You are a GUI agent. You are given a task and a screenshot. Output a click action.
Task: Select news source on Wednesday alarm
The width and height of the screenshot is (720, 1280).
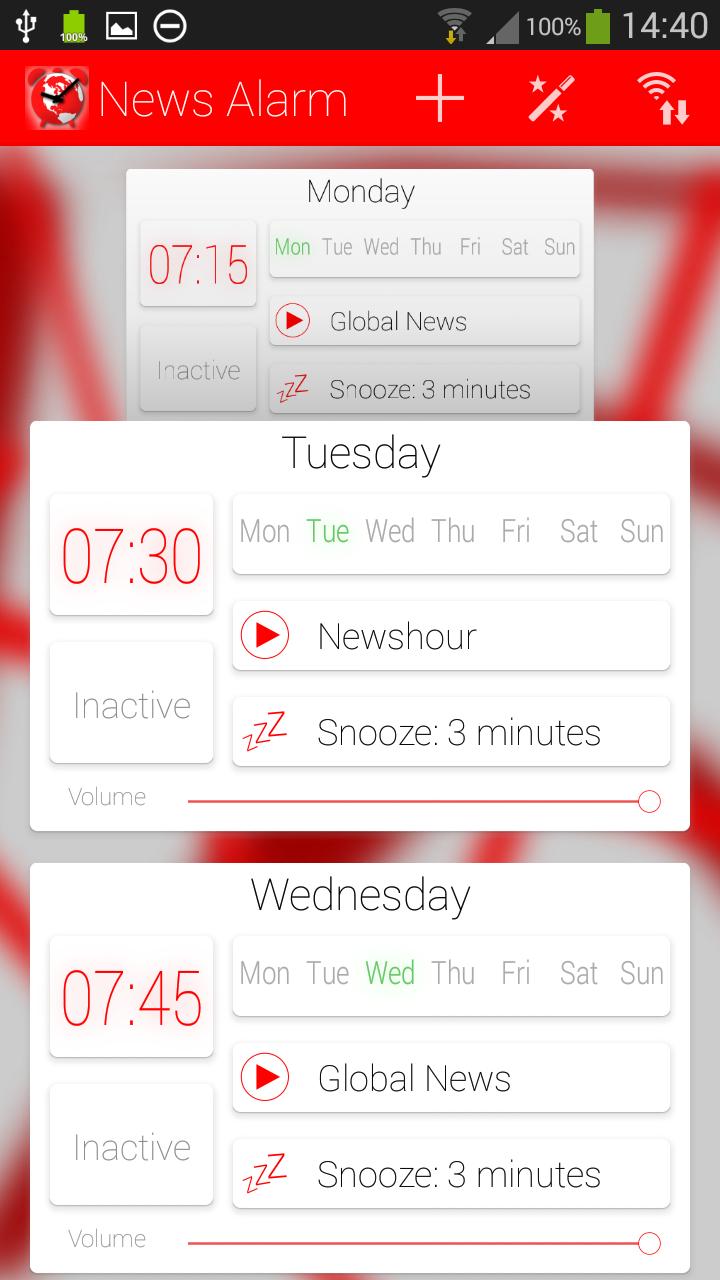click(x=451, y=1078)
